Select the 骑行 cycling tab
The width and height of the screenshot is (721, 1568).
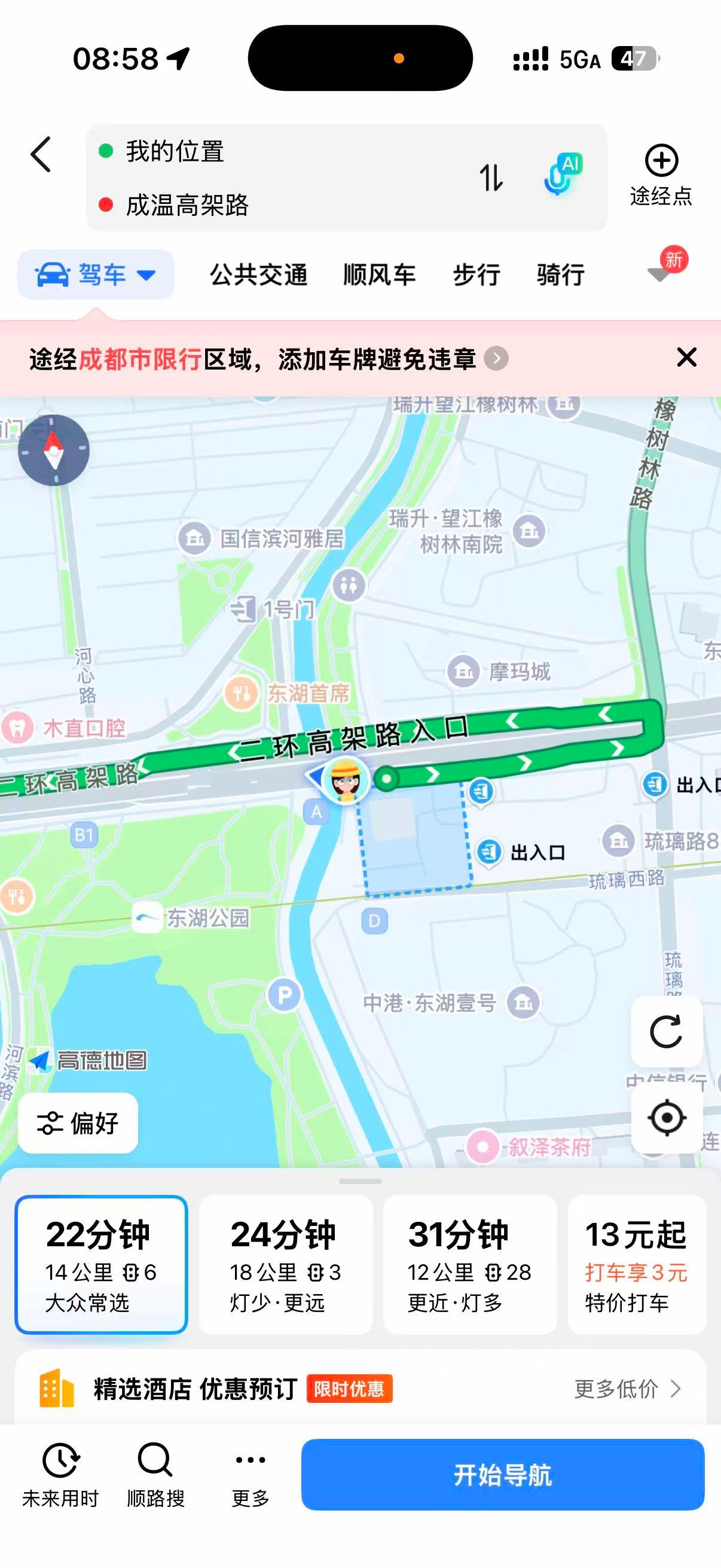click(560, 275)
